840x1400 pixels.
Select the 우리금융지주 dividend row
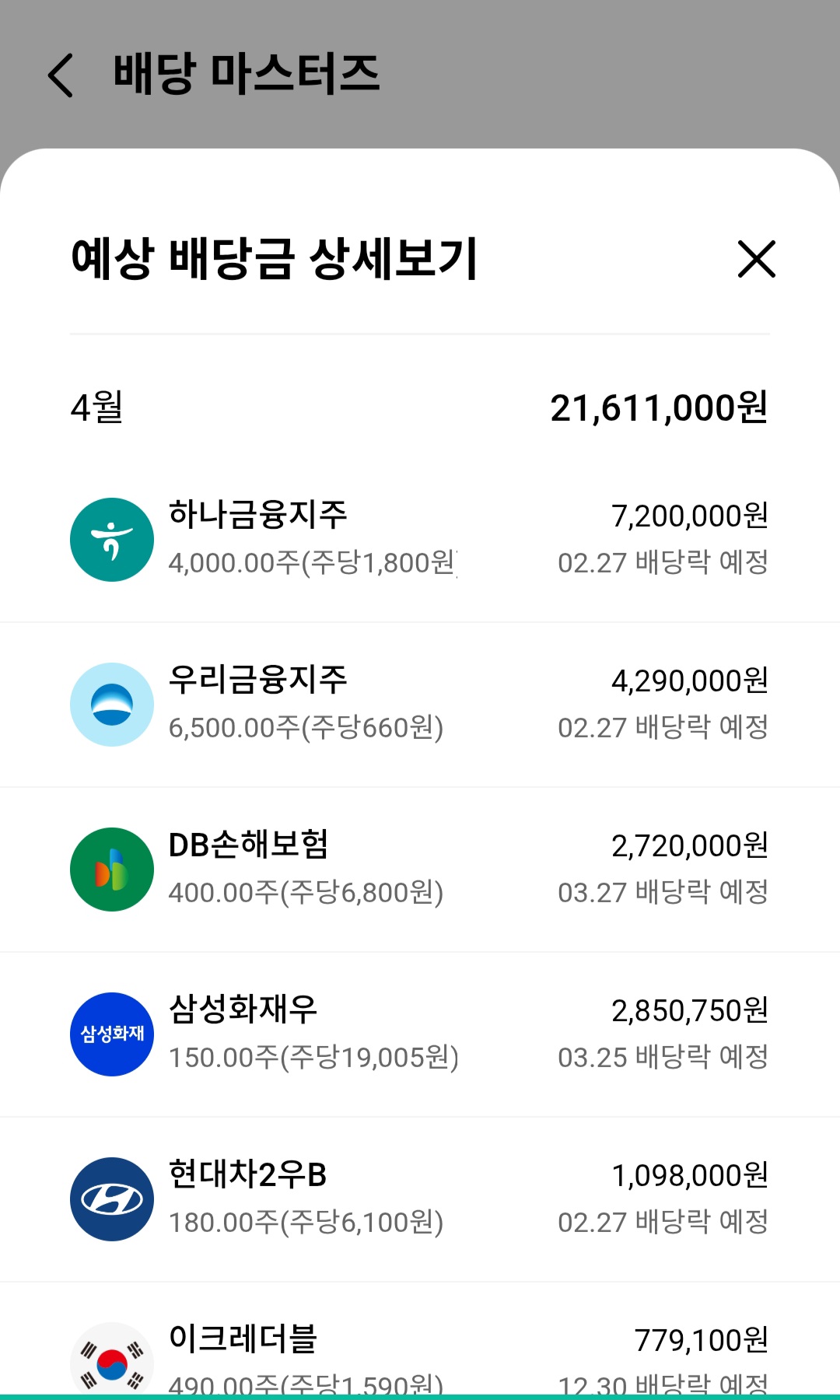coord(420,704)
